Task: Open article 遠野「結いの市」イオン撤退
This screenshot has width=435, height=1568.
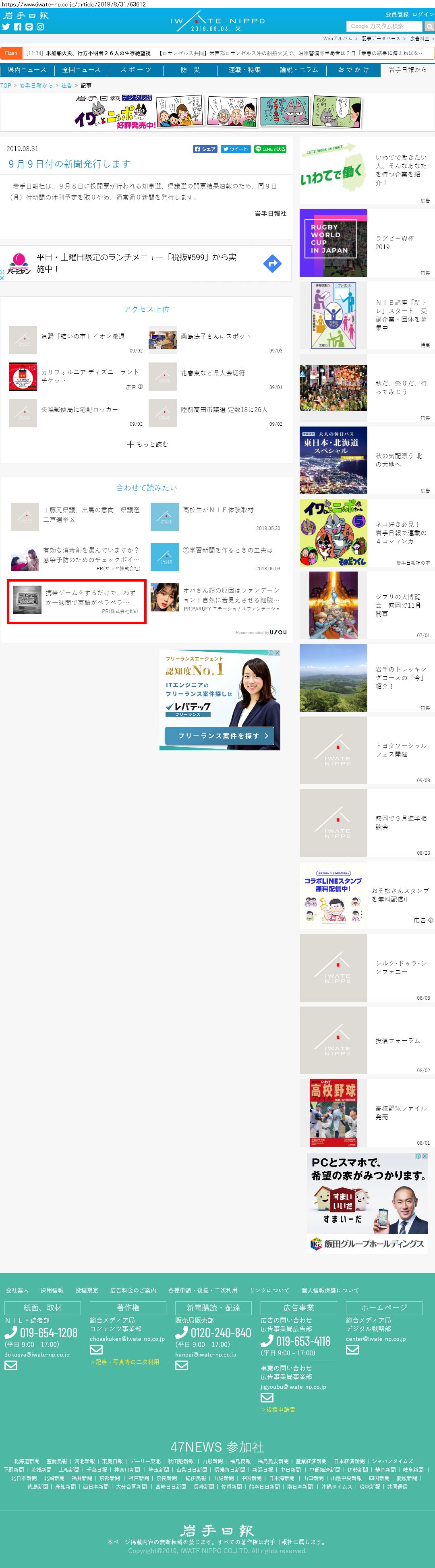Action: (x=82, y=336)
